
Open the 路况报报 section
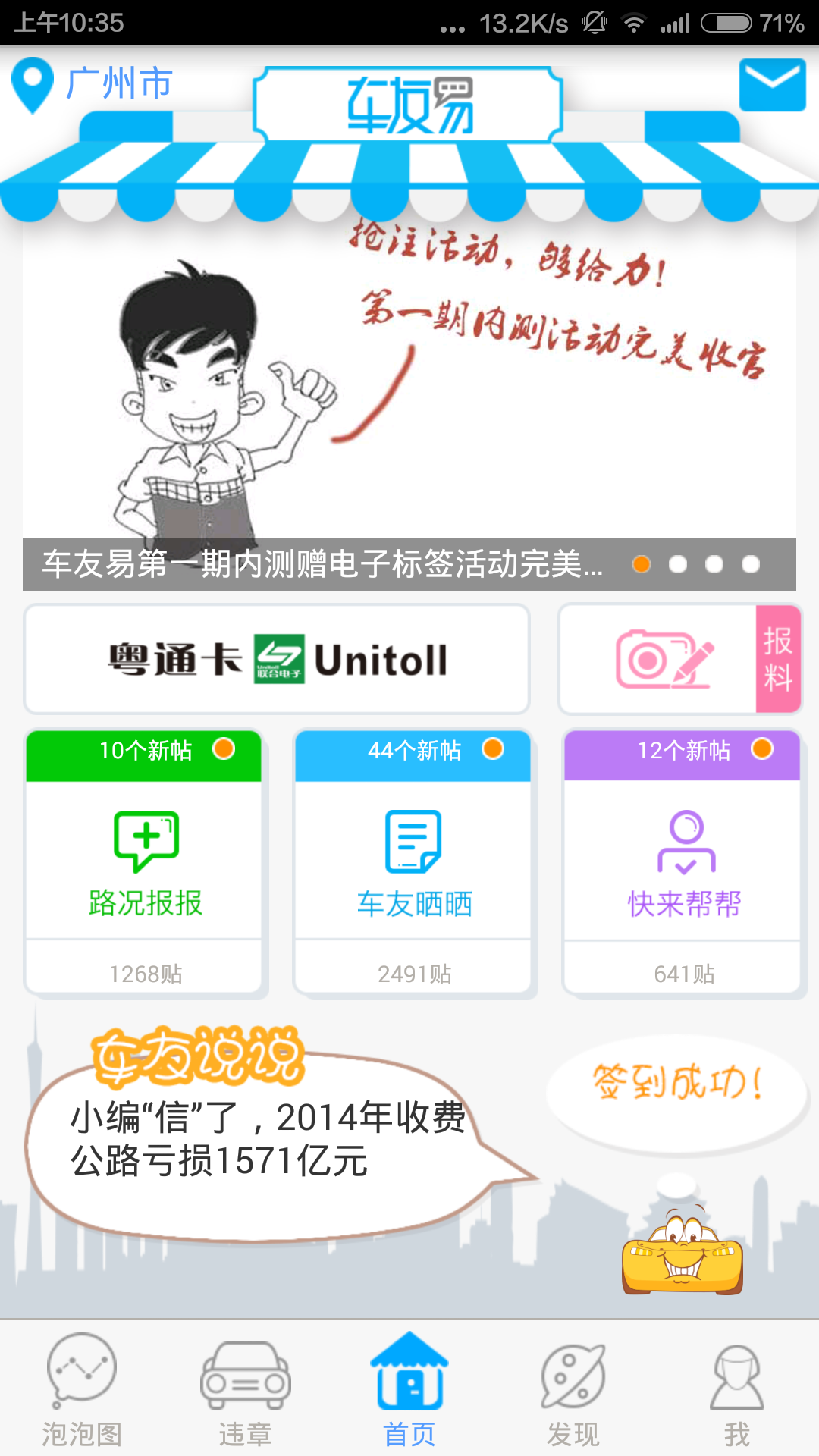coord(144,861)
